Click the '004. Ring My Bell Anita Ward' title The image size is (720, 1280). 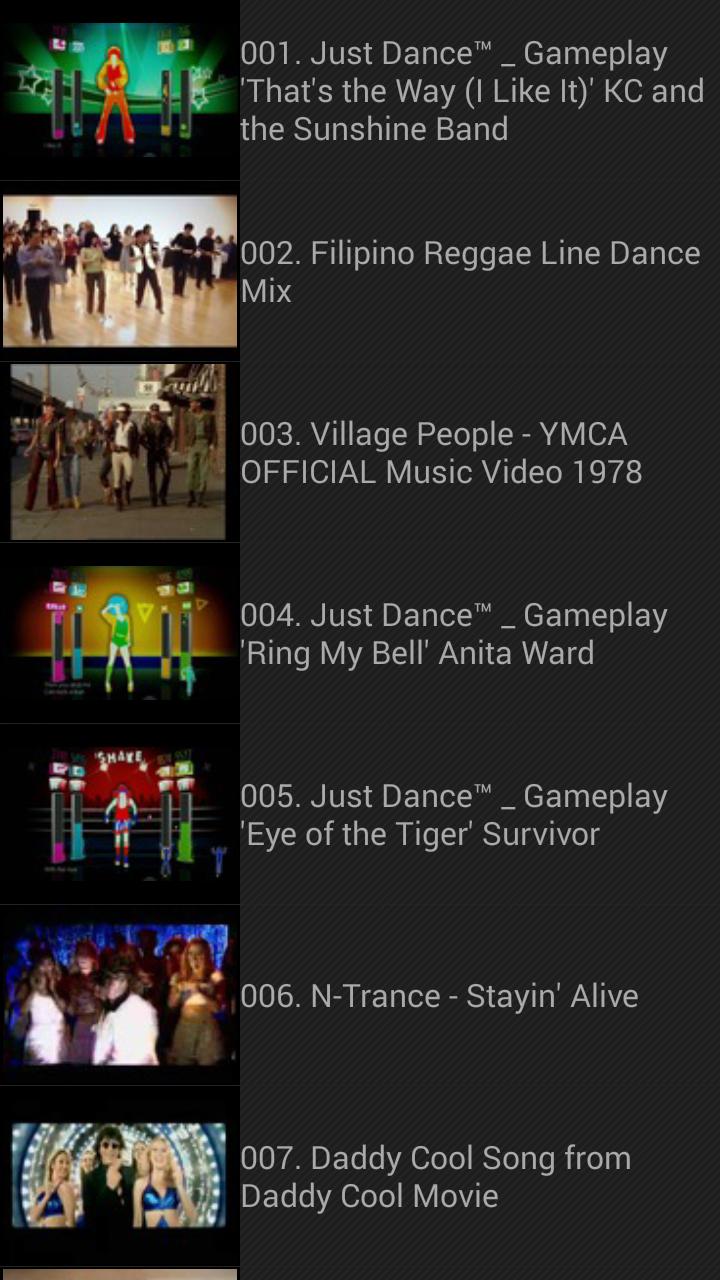pyautogui.click(x=470, y=633)
